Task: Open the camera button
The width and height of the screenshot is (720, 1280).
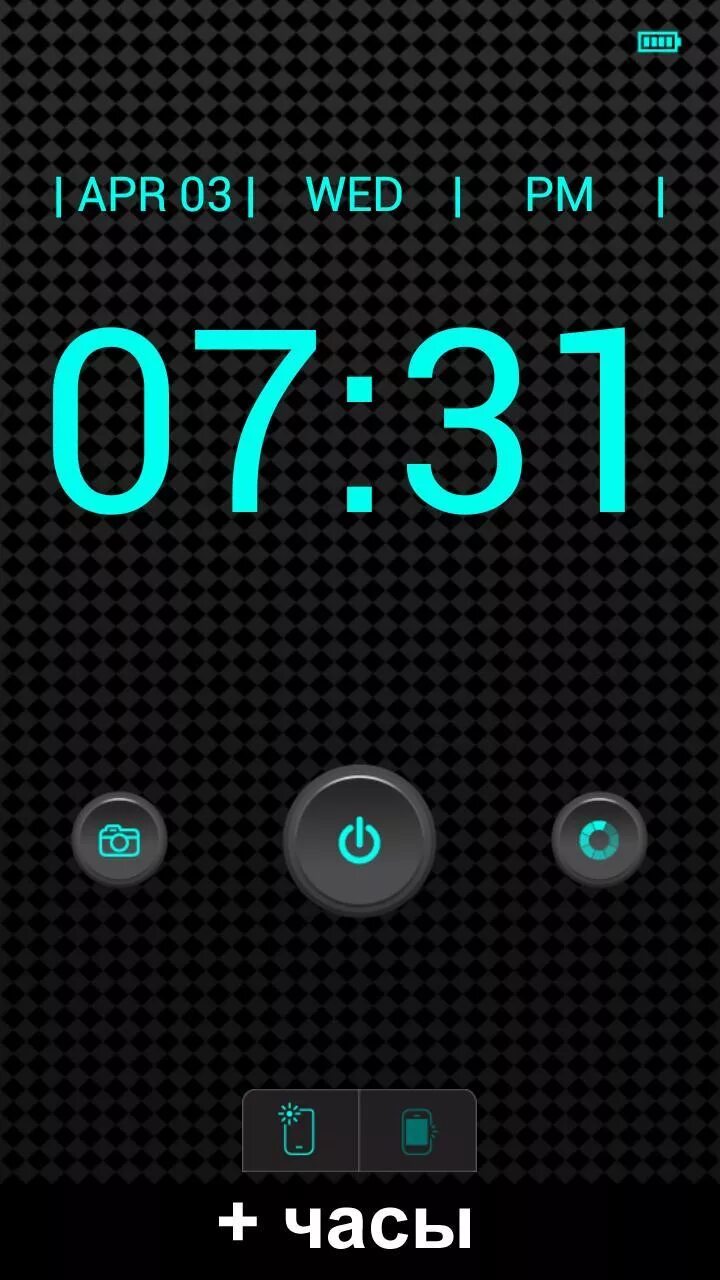Action: click(119, 840)
